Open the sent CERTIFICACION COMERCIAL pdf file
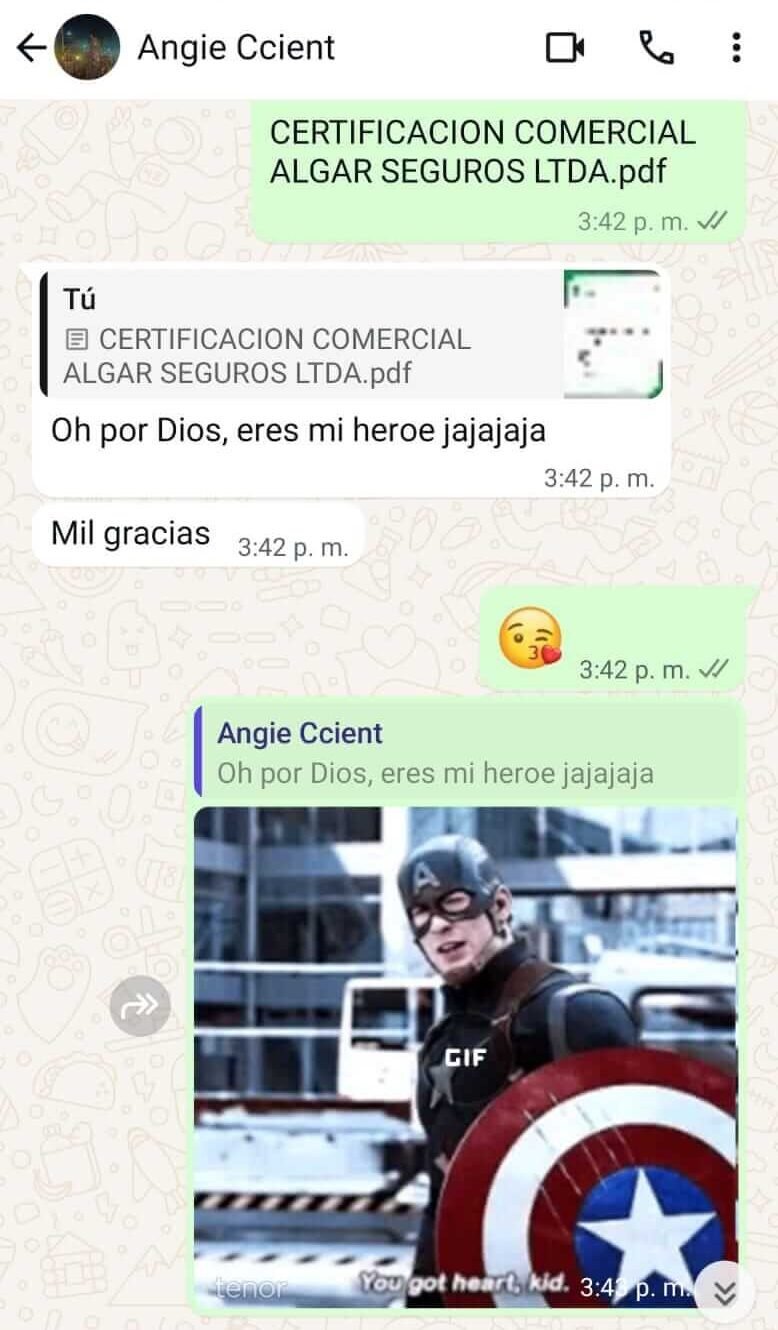Screen dimensions: 778x1330 pyautogui.click(x=483, y=152)
